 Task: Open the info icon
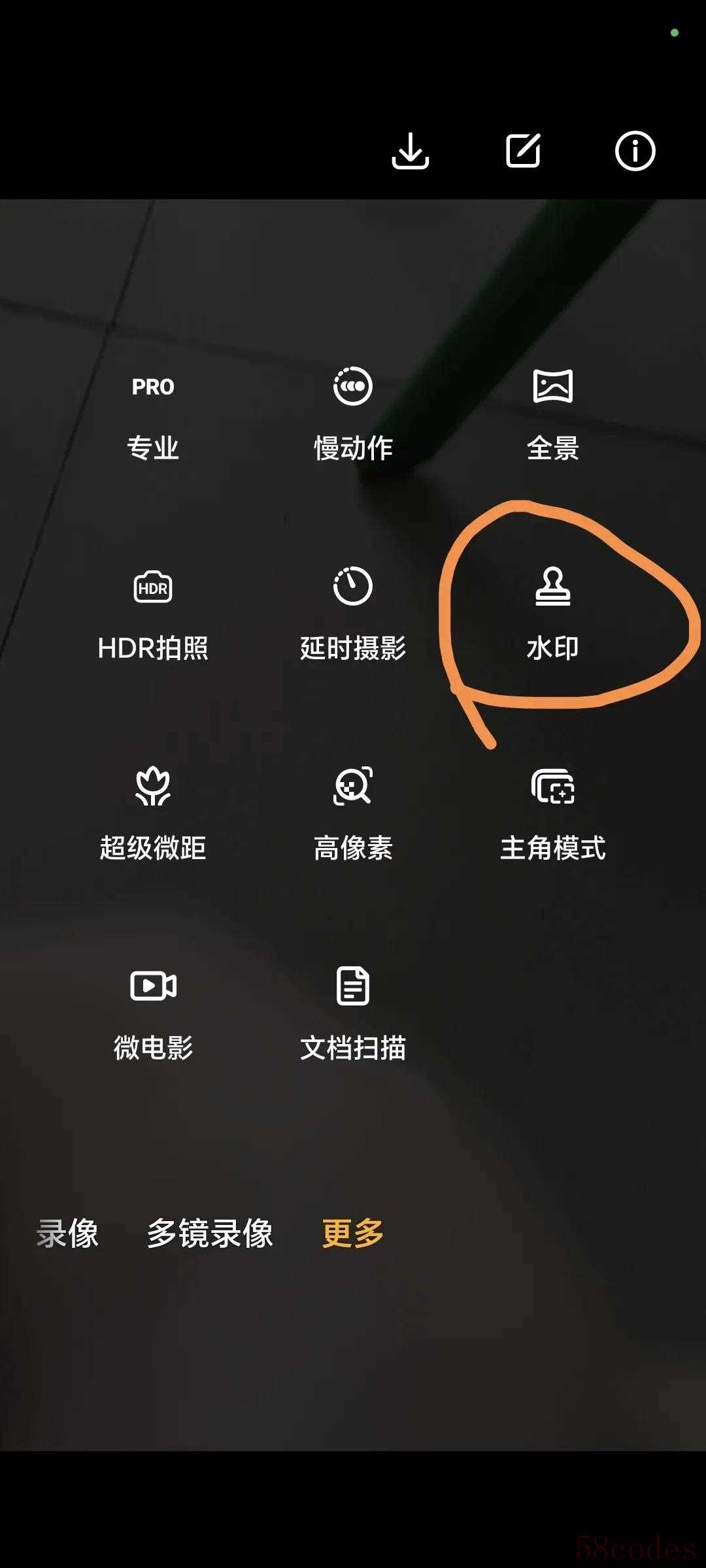click(635, 151)
